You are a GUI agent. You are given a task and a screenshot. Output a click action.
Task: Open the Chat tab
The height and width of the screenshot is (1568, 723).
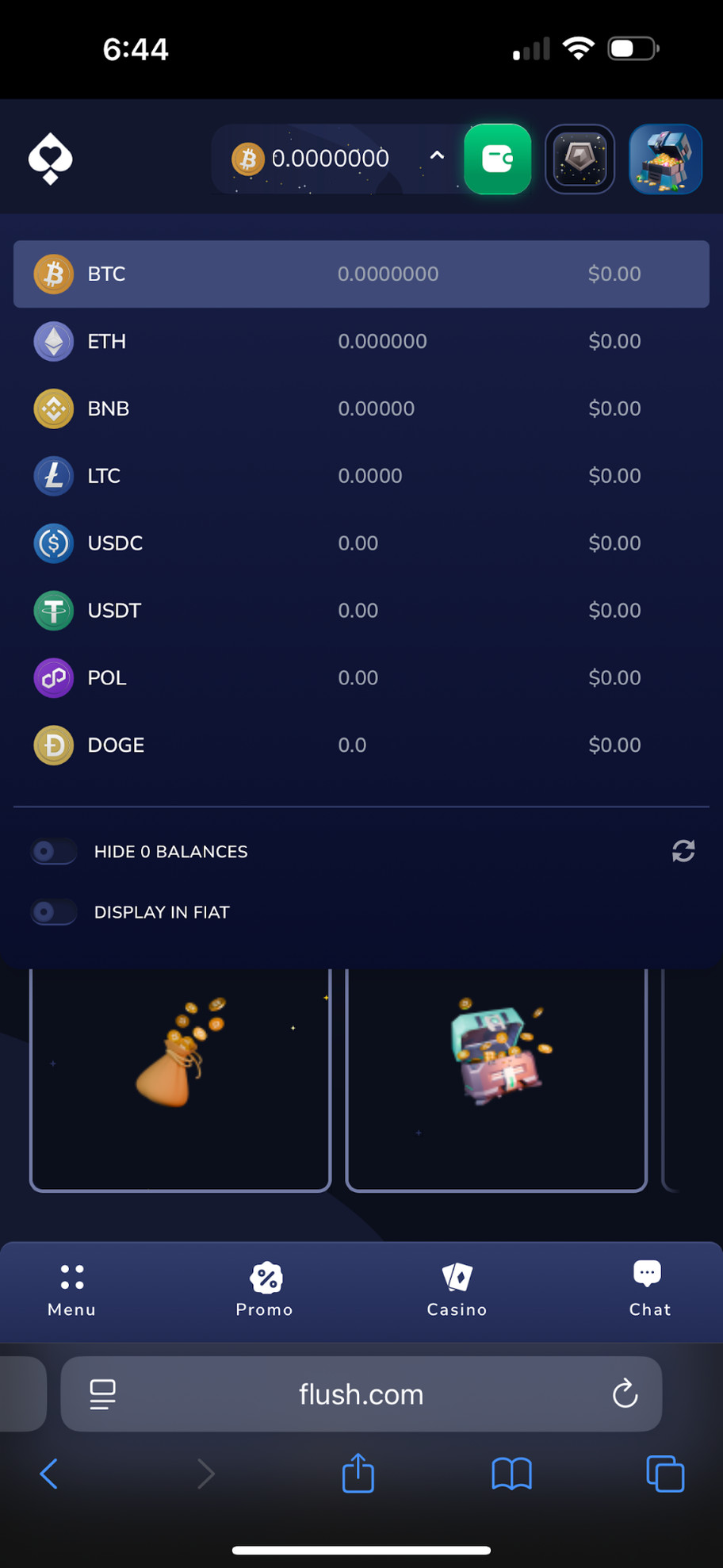[x=649, y=1290]
